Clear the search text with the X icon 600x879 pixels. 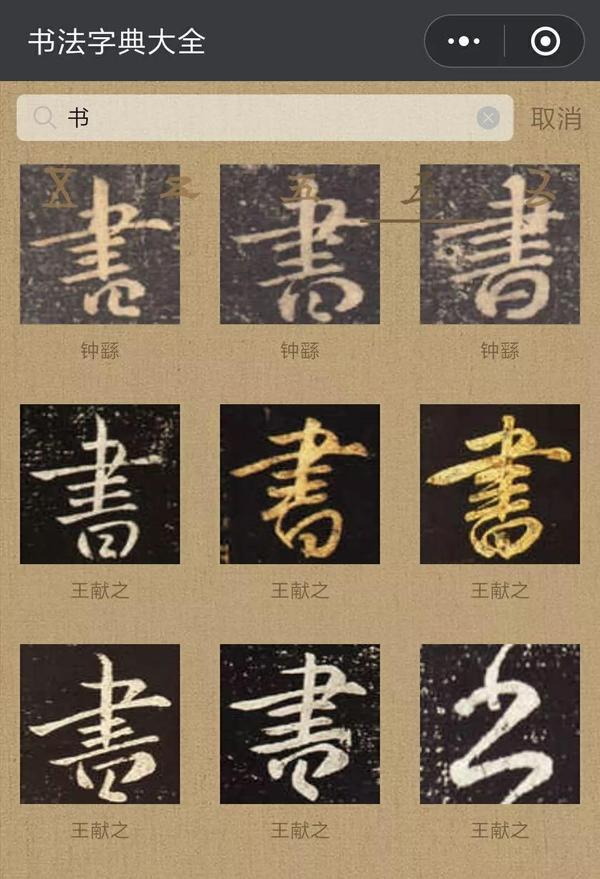pyautogui.click(x=488, y=118)
